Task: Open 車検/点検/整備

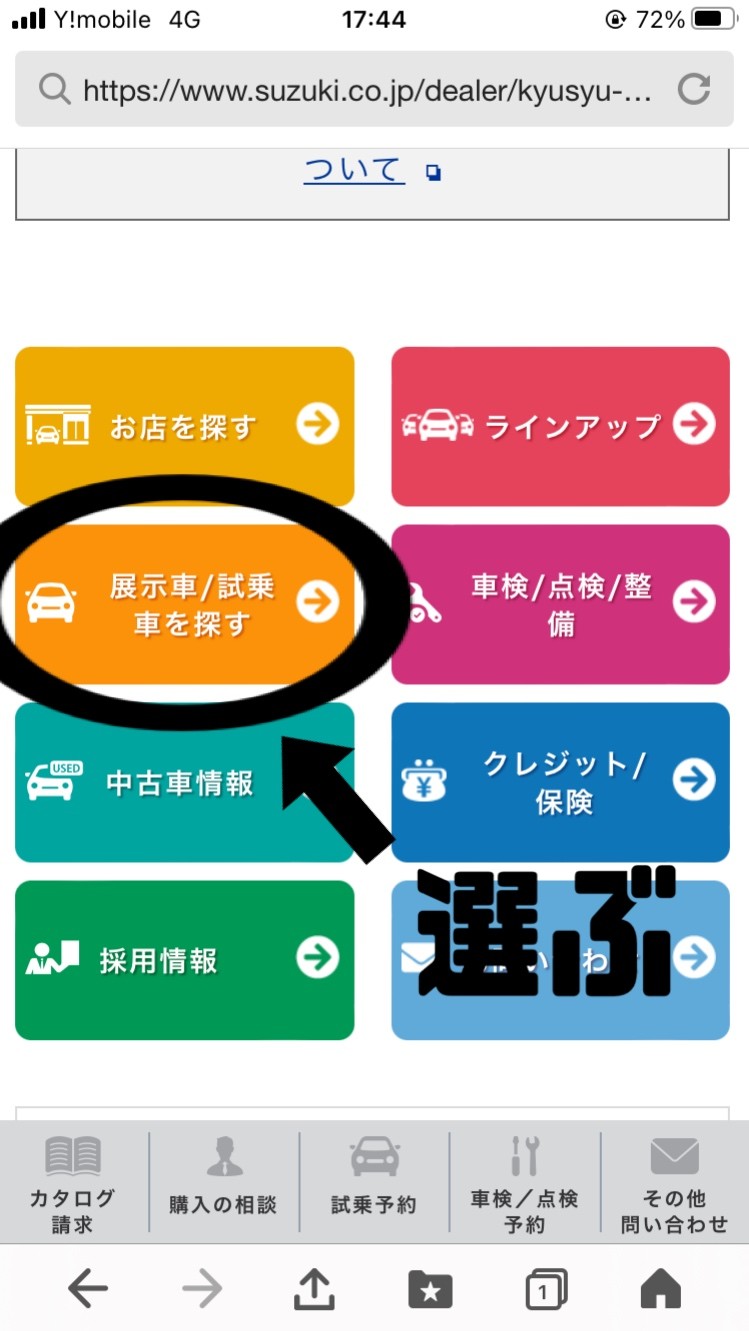Action: pos(560,604)
